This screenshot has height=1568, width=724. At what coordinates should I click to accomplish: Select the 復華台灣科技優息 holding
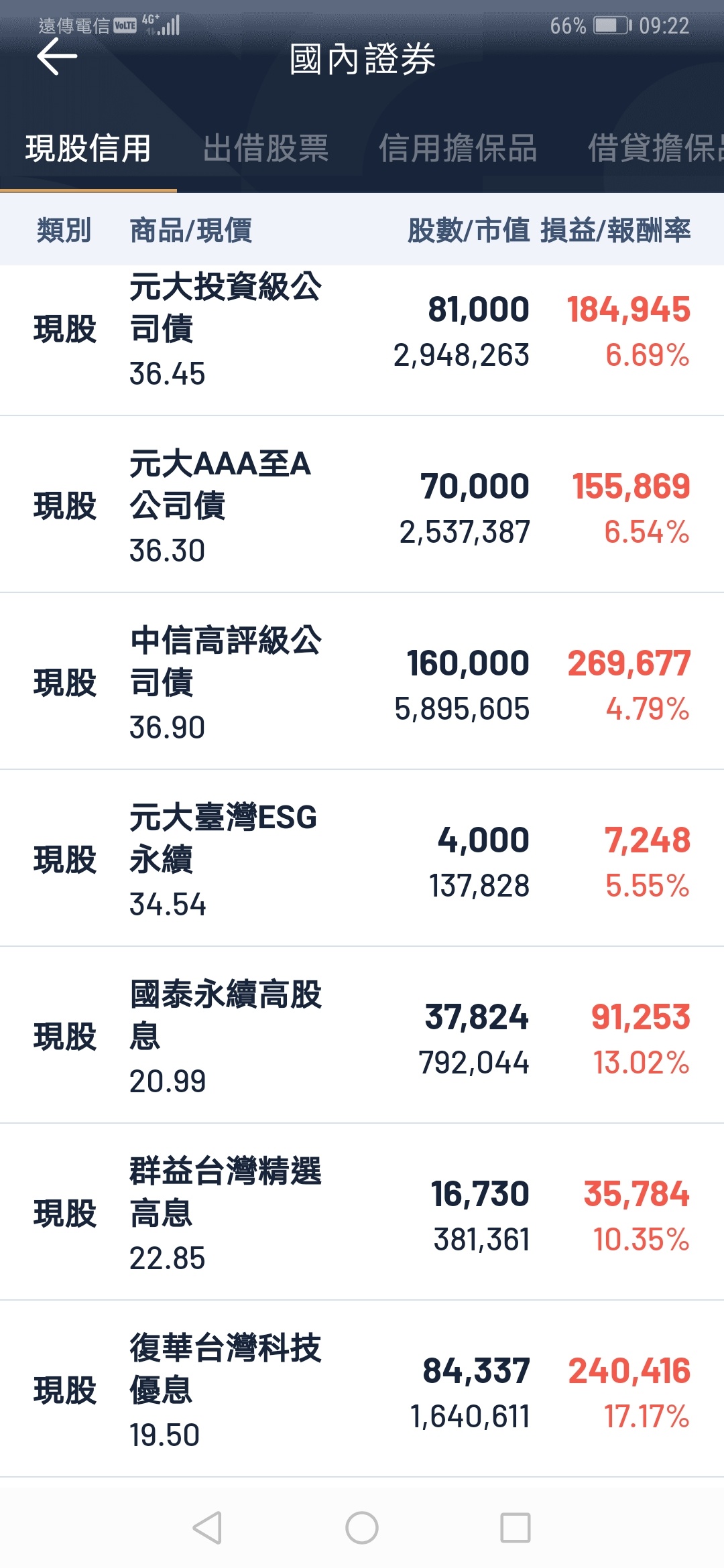[x=362, y=1389]
